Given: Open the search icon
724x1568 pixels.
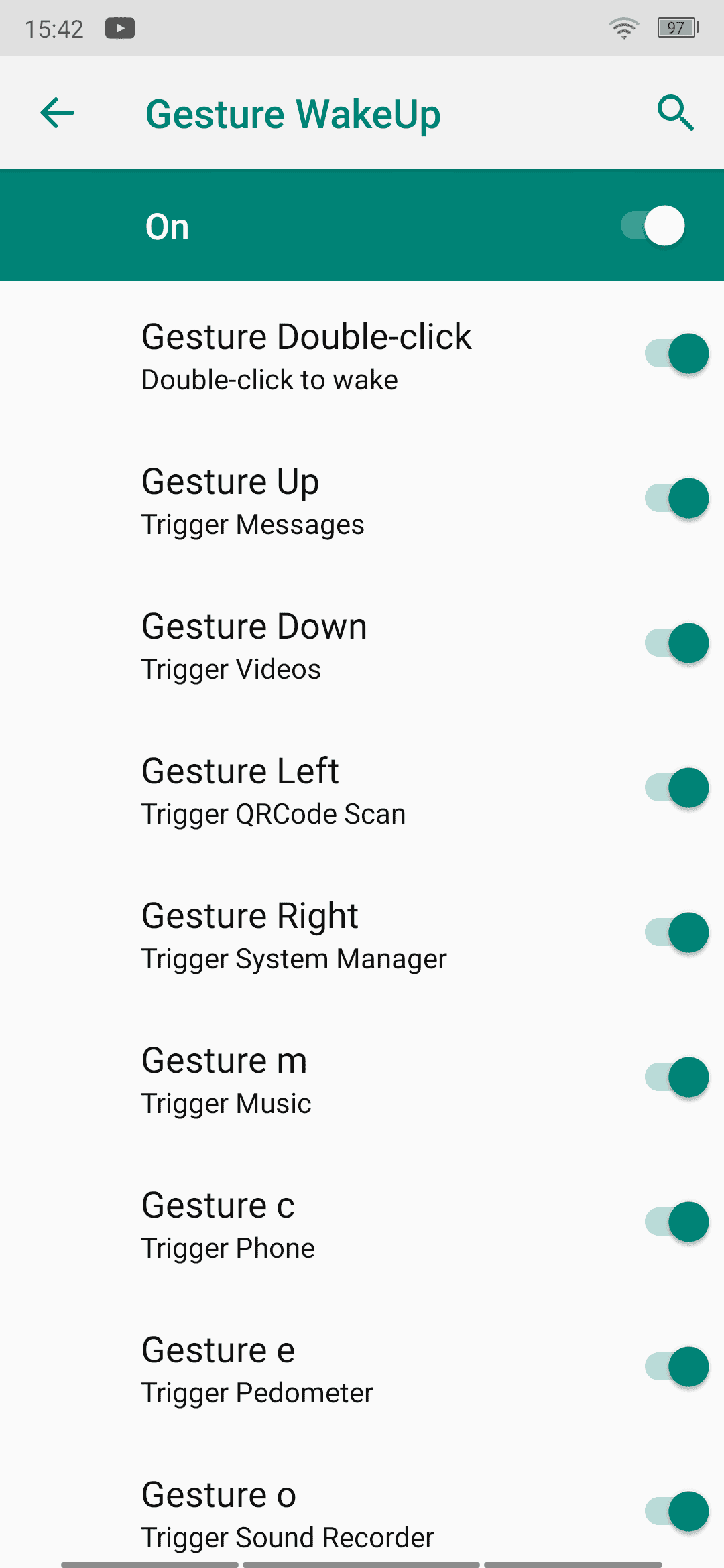Looking at the screenshot, I should pos(675,113).
